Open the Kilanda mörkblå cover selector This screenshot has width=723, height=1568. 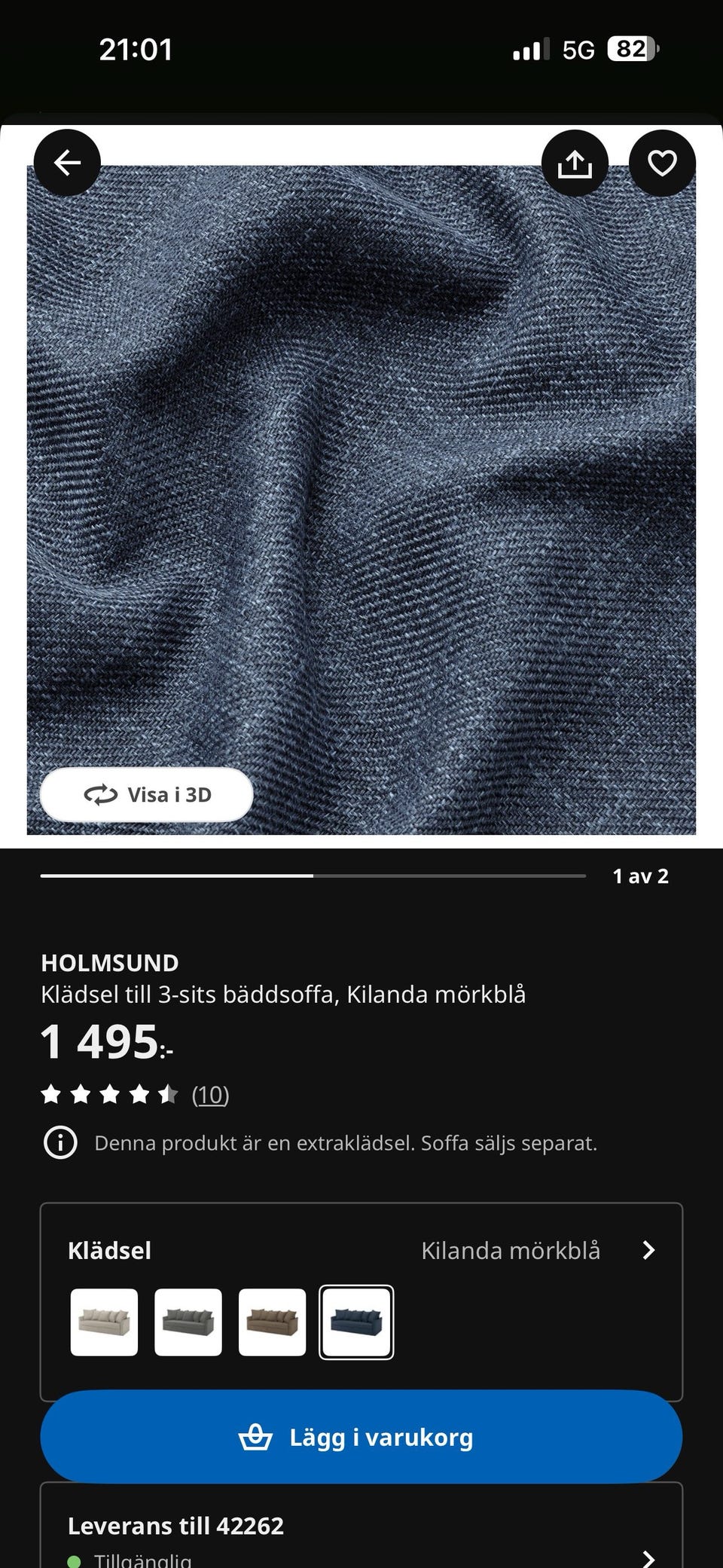tap(511, 1250)
